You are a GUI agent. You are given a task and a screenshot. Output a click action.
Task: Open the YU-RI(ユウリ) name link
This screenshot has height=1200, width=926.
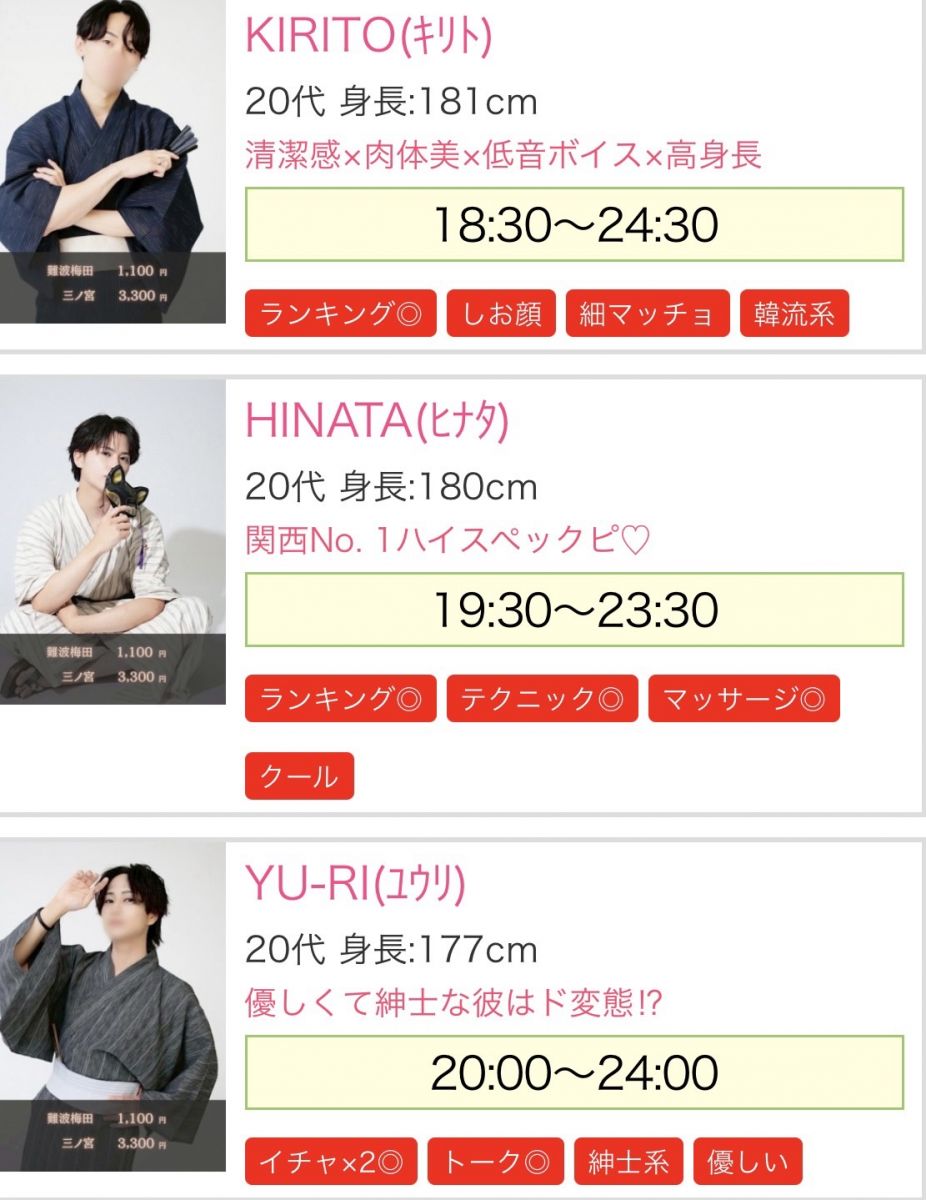pyautogui.click(x=355, y=886)
